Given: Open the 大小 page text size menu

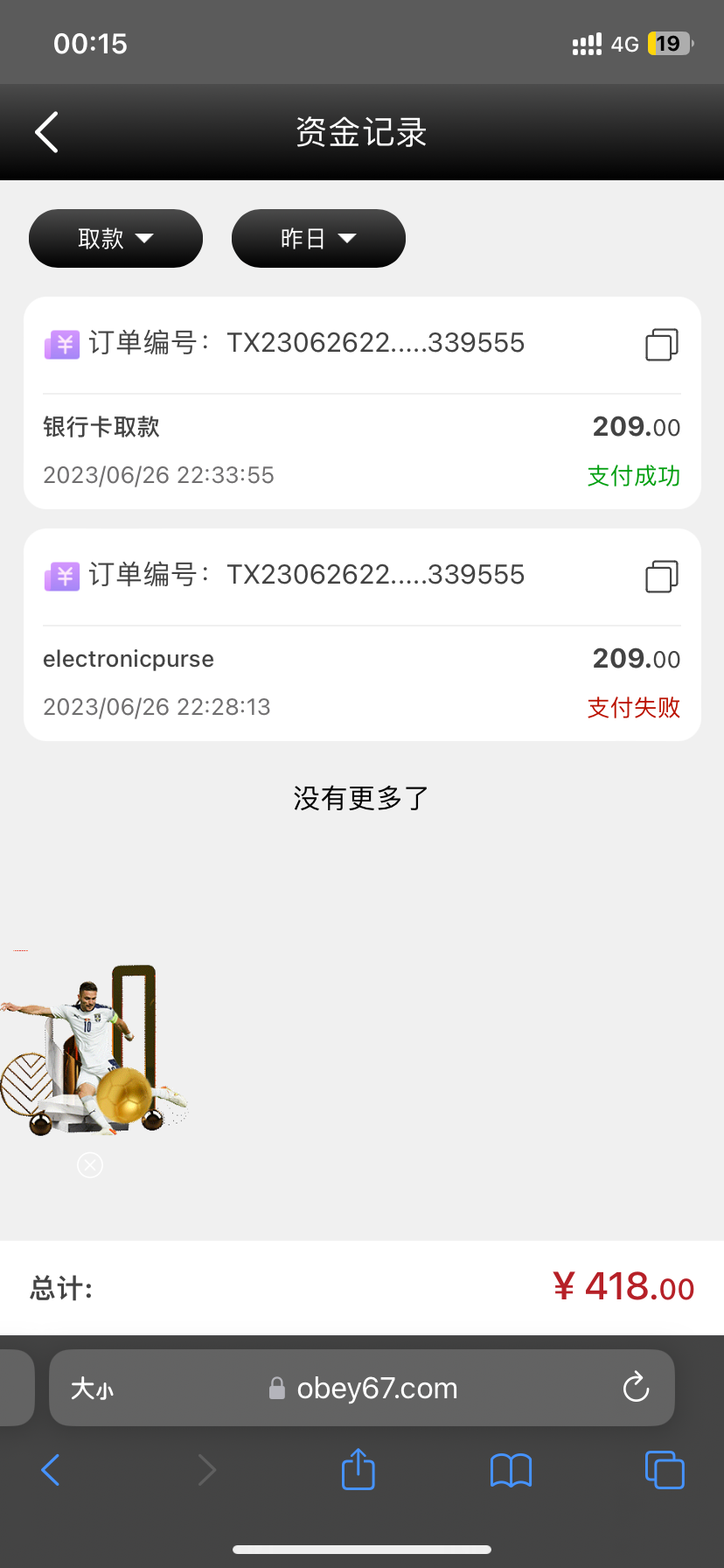Looking at the screenshot, I should [92, 1389].
